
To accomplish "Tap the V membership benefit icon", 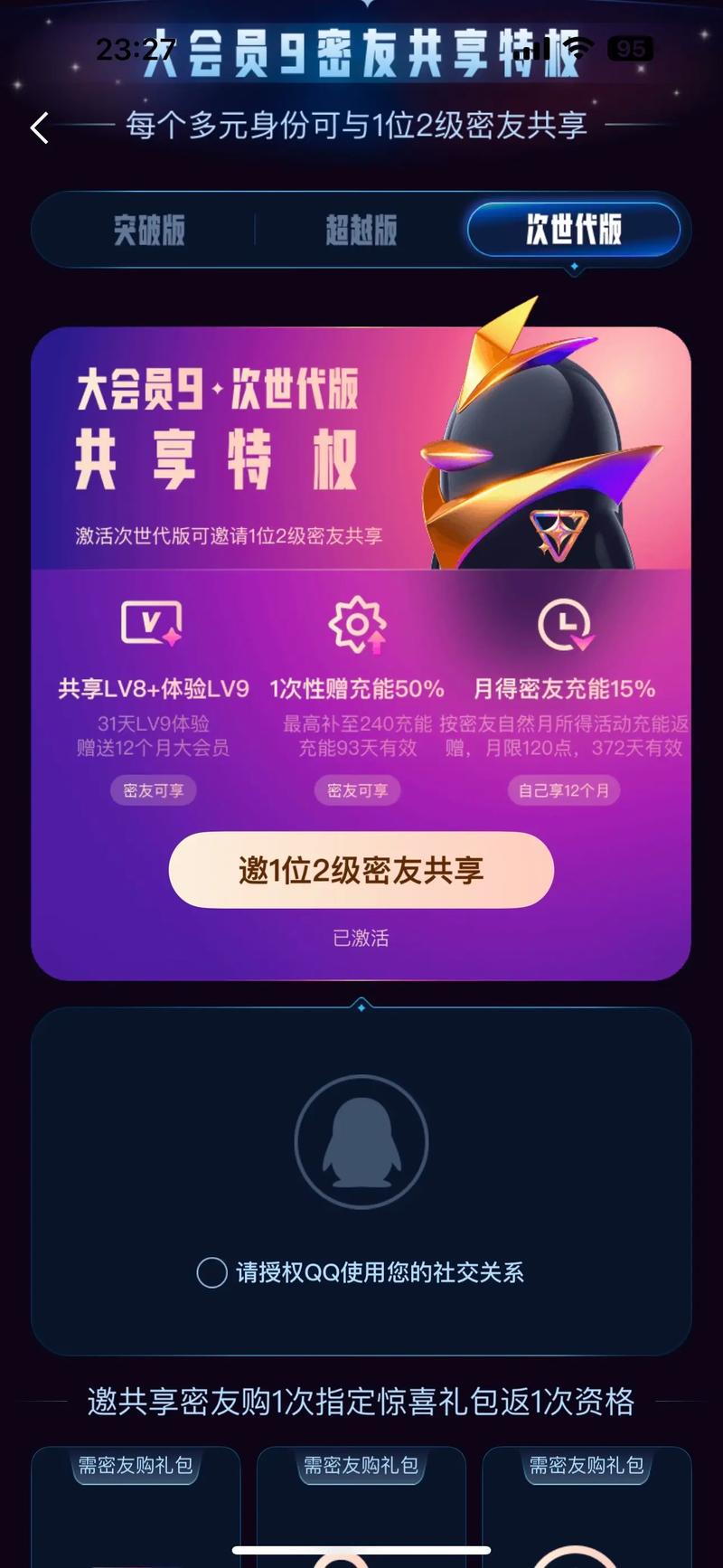I will pyautogui.click(x=152, y=626).
